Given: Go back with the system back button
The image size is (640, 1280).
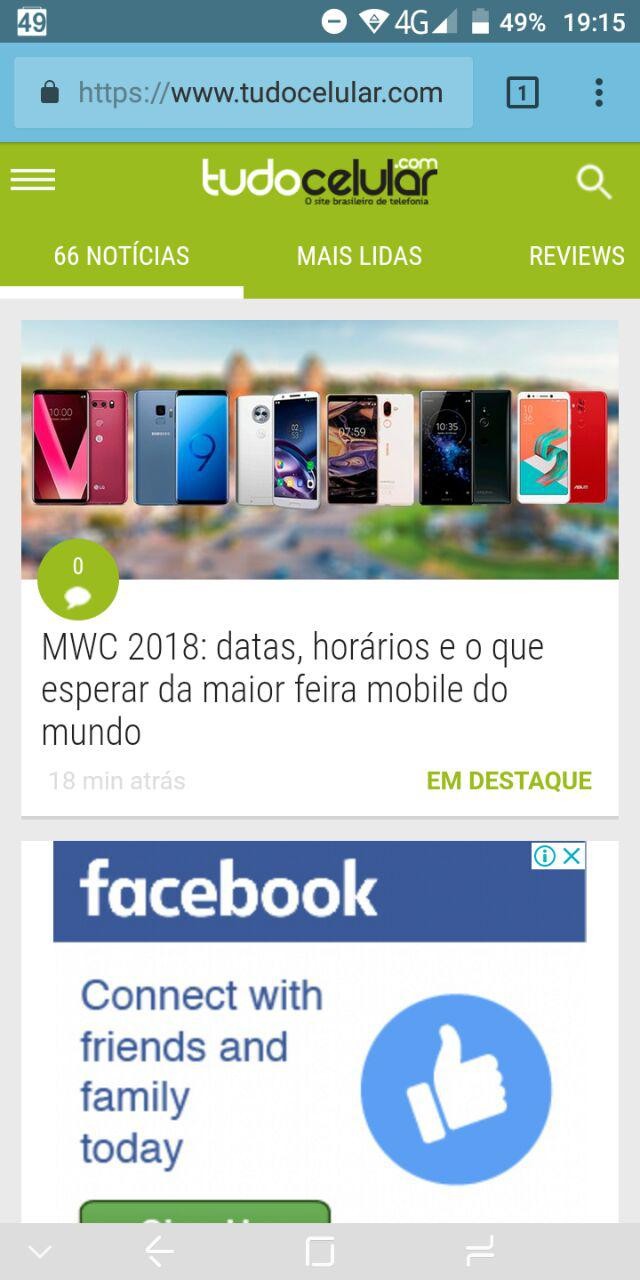Looking at the screenshot, I should coord(159,1251).
